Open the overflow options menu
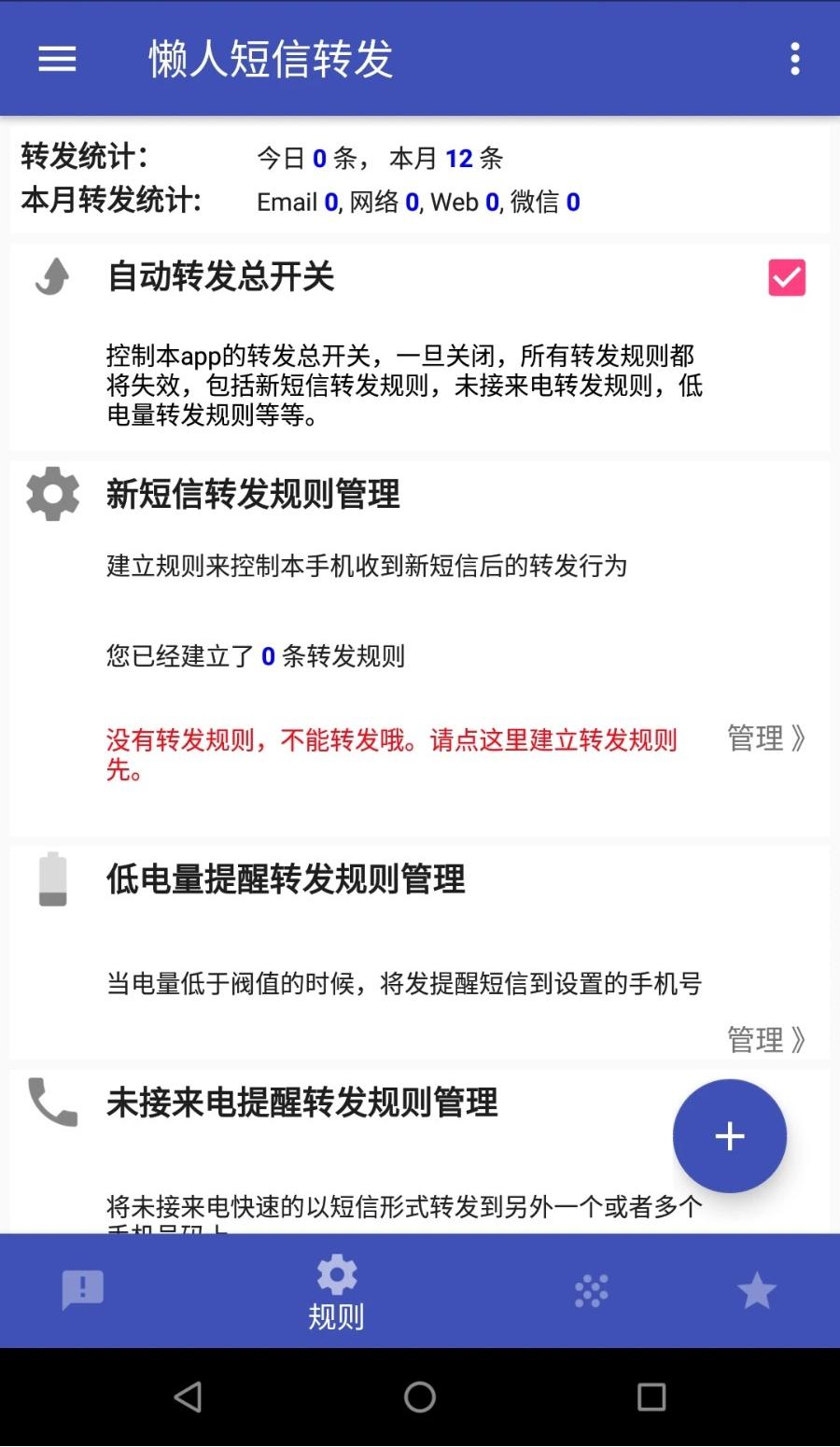The width and height of the screenshot is (840, 1447). [795, 59]
